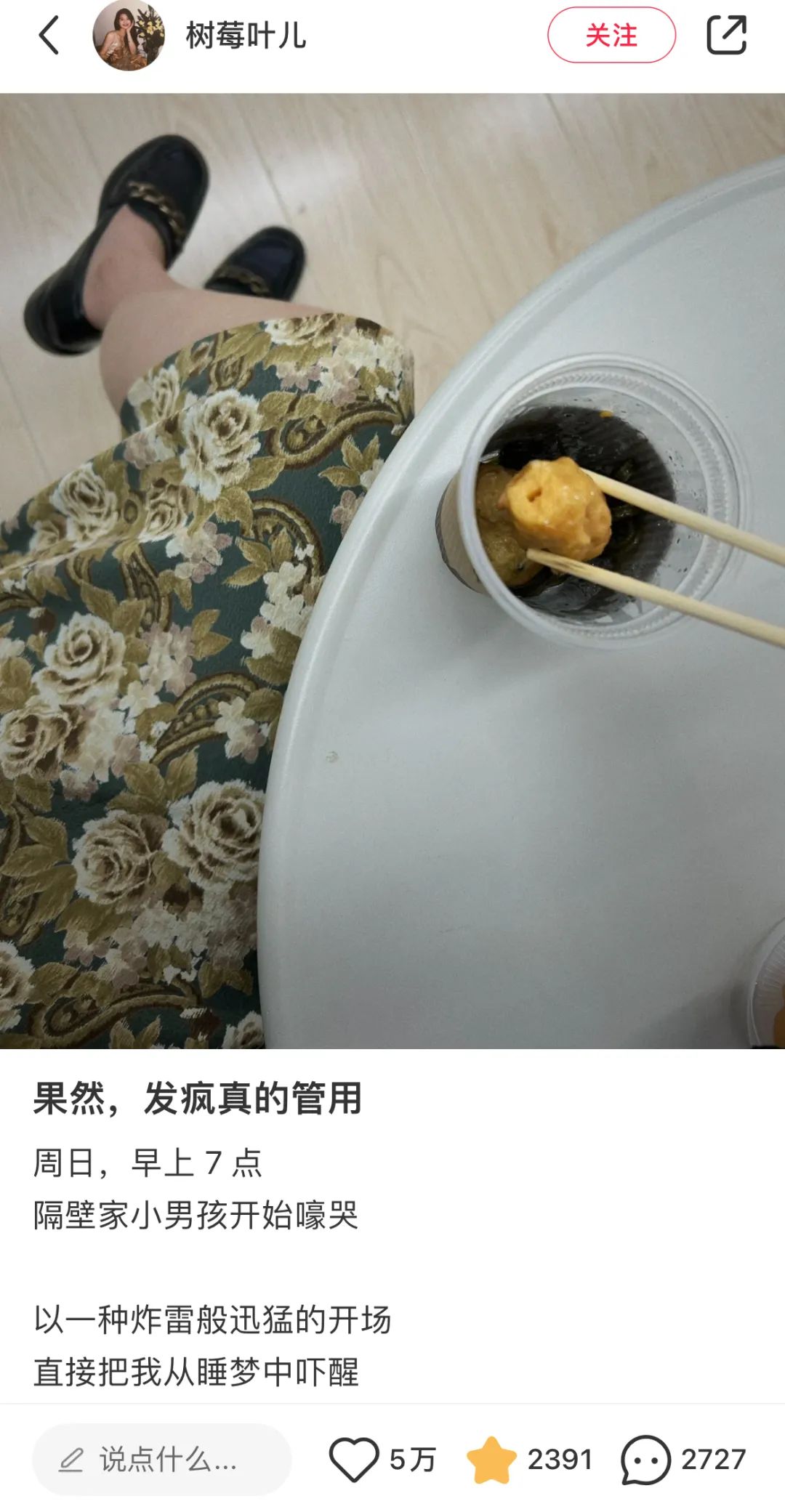
Task: Like this post with the heart
Action: coord(354,1459)
